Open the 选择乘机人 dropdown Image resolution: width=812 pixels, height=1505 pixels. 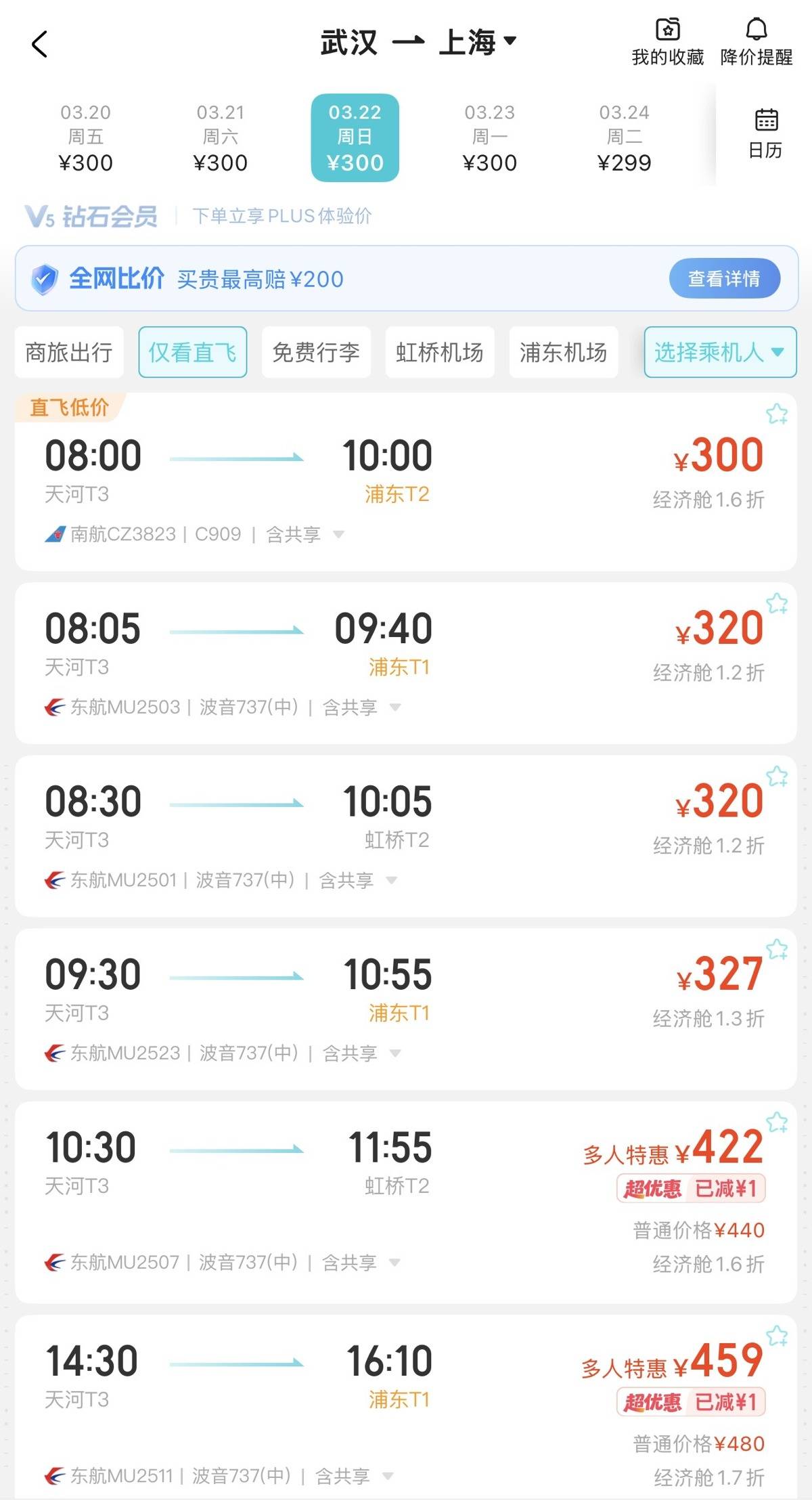pyautogui.click(x=720, y=352)
